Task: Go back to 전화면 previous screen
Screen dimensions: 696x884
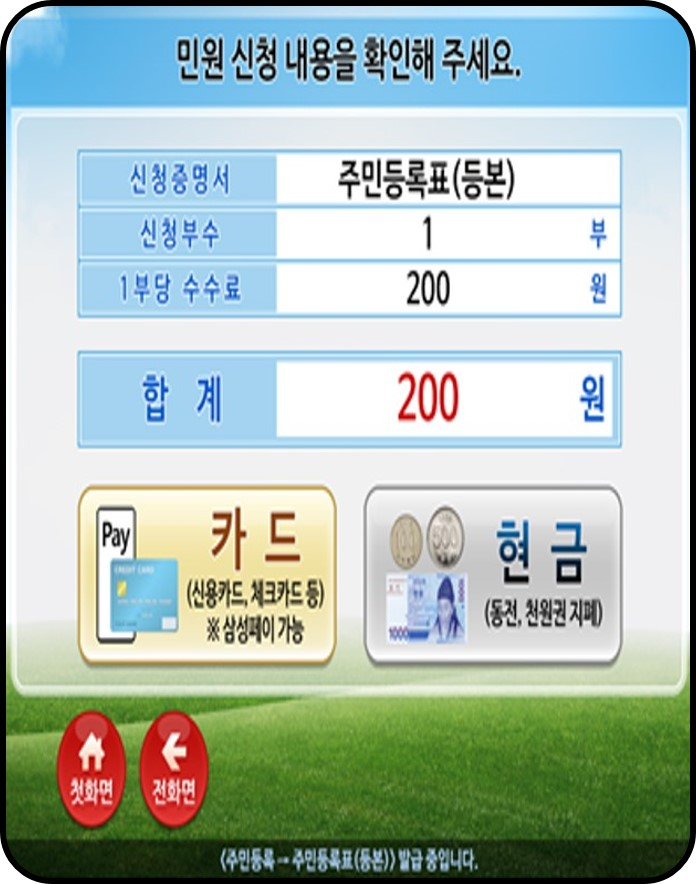Action: pos(174,768)
